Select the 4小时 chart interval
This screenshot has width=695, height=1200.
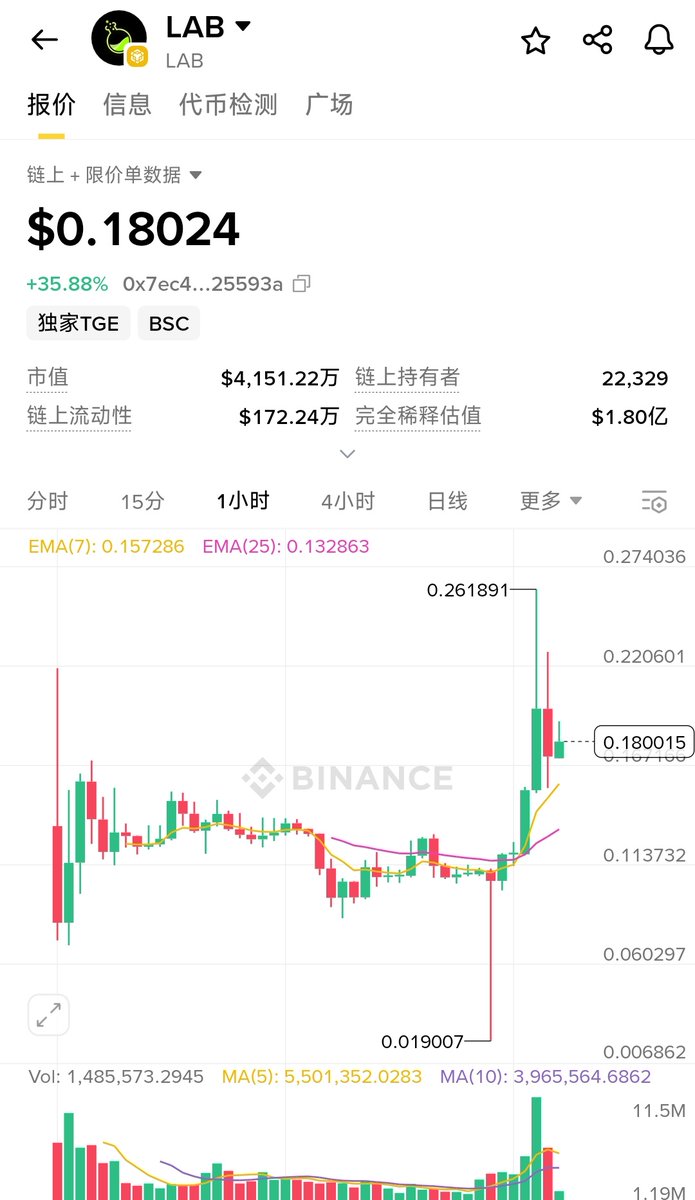click(x=347, y=501)
